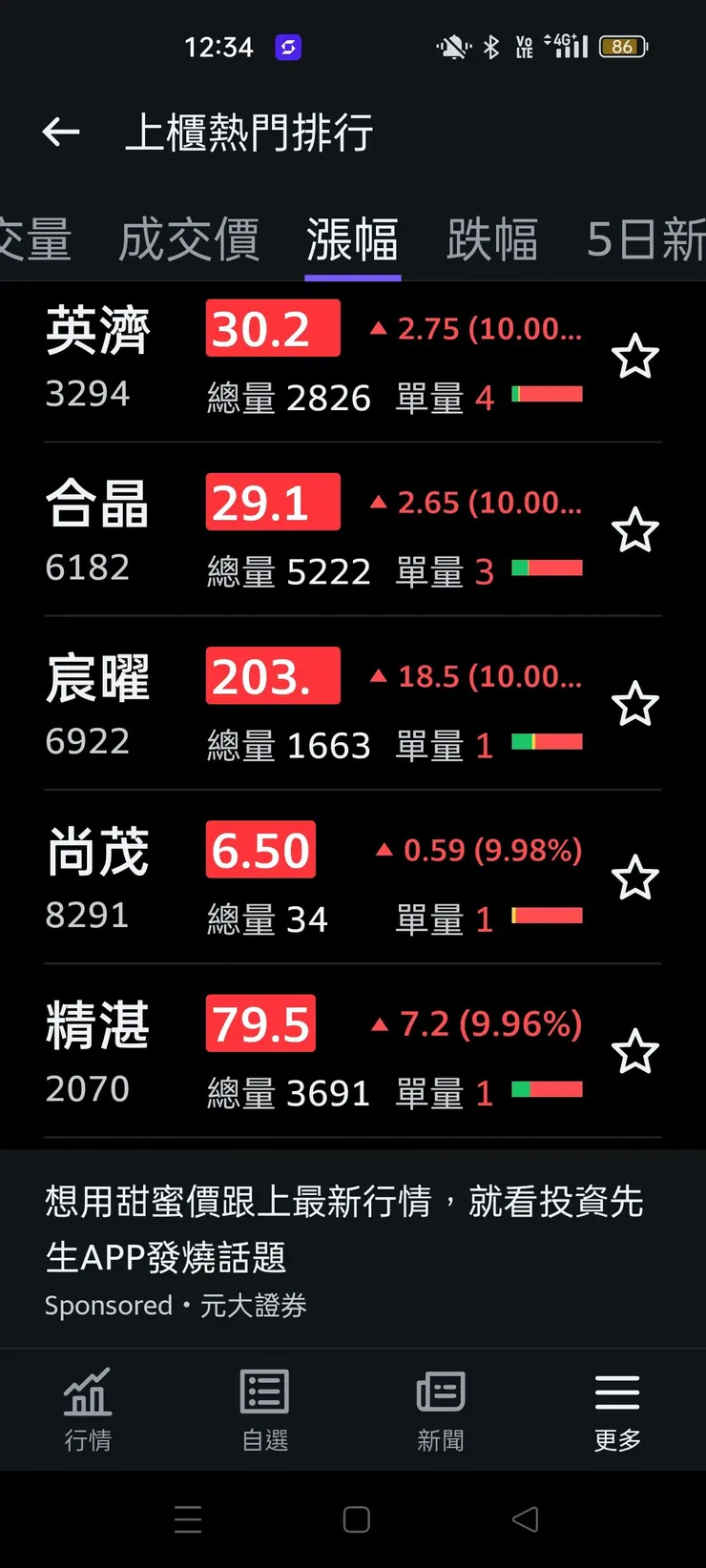
Task: Open stock 宸曜 6922 details
Action: coord(97,704)
